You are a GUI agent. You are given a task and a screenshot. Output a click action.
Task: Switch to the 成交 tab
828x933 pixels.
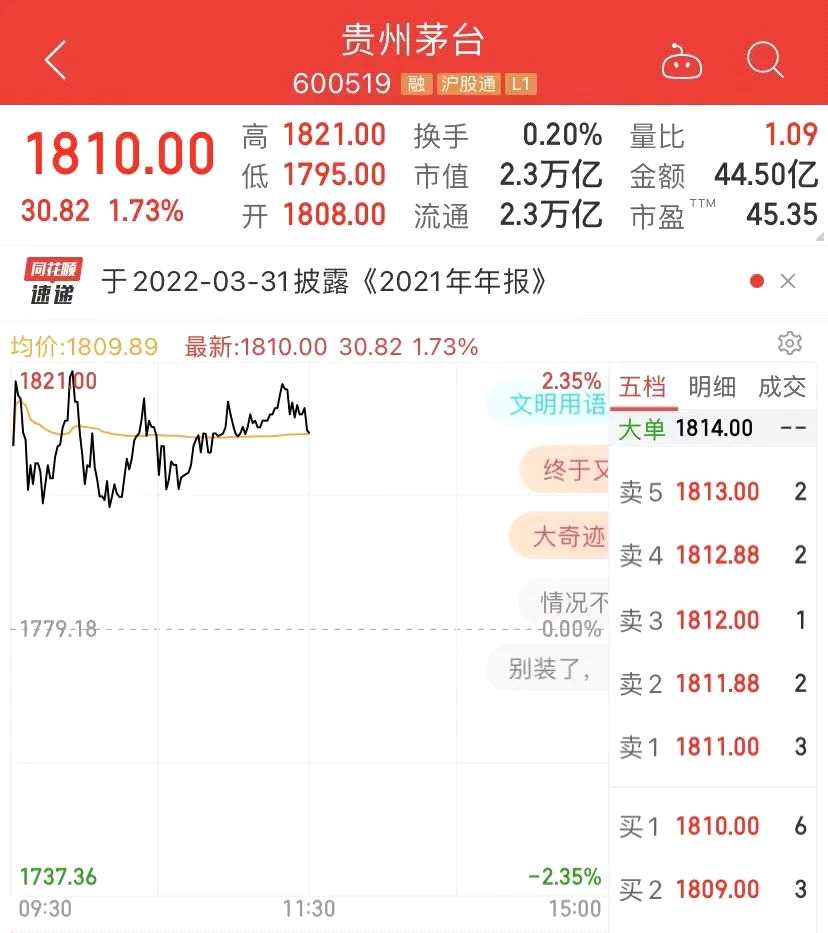pos(782,388)
